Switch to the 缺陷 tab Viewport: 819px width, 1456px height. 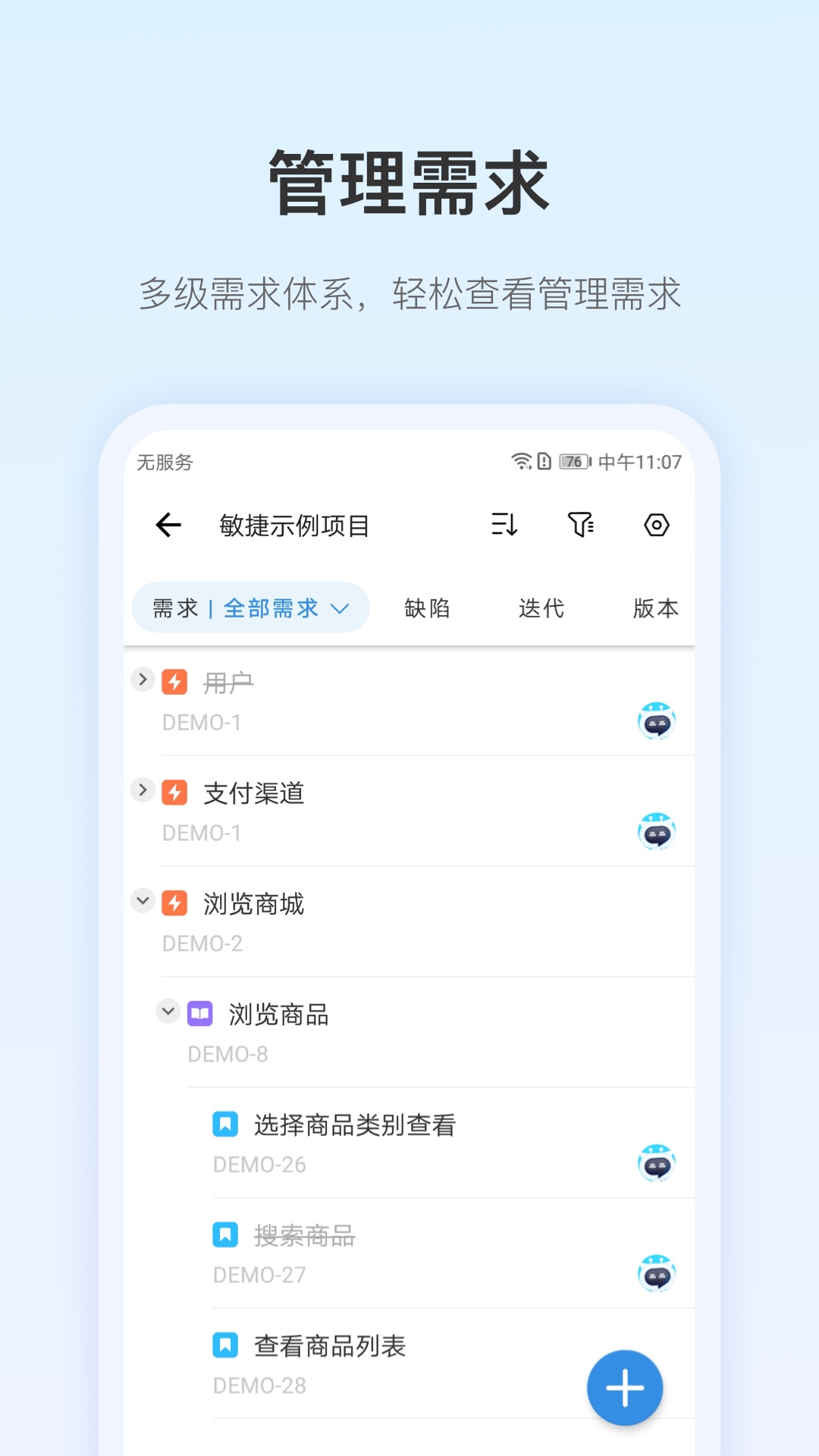click(x=427, y=607)
